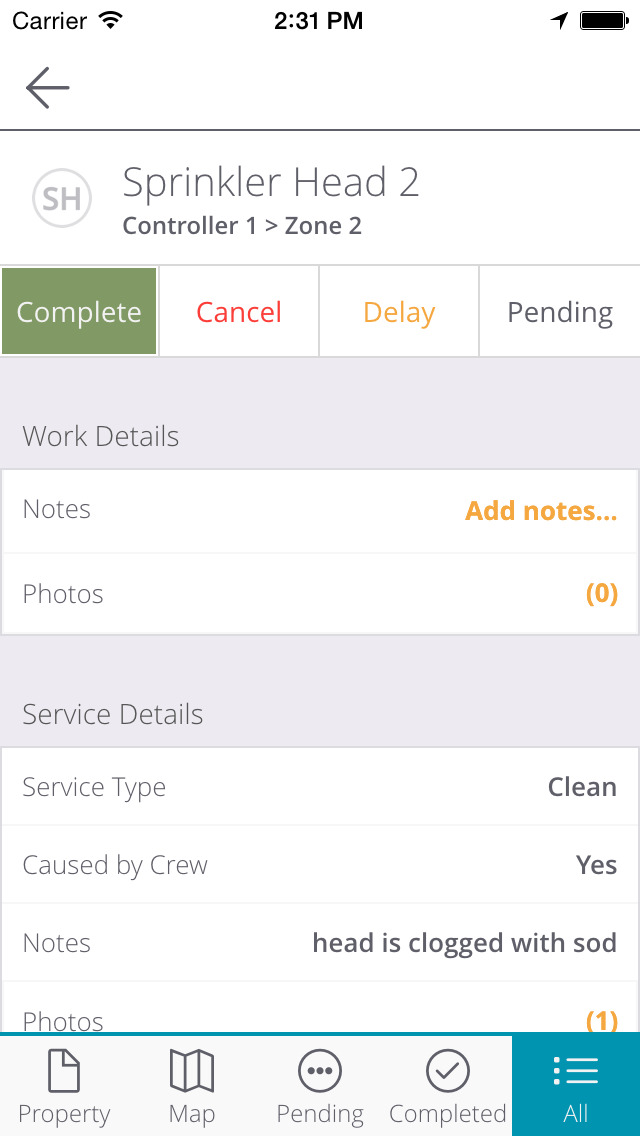Select the All tab
Image resolution: width=640 pixels, height=1136 pixels.
pyautogui.click(x=575, y=1086)
